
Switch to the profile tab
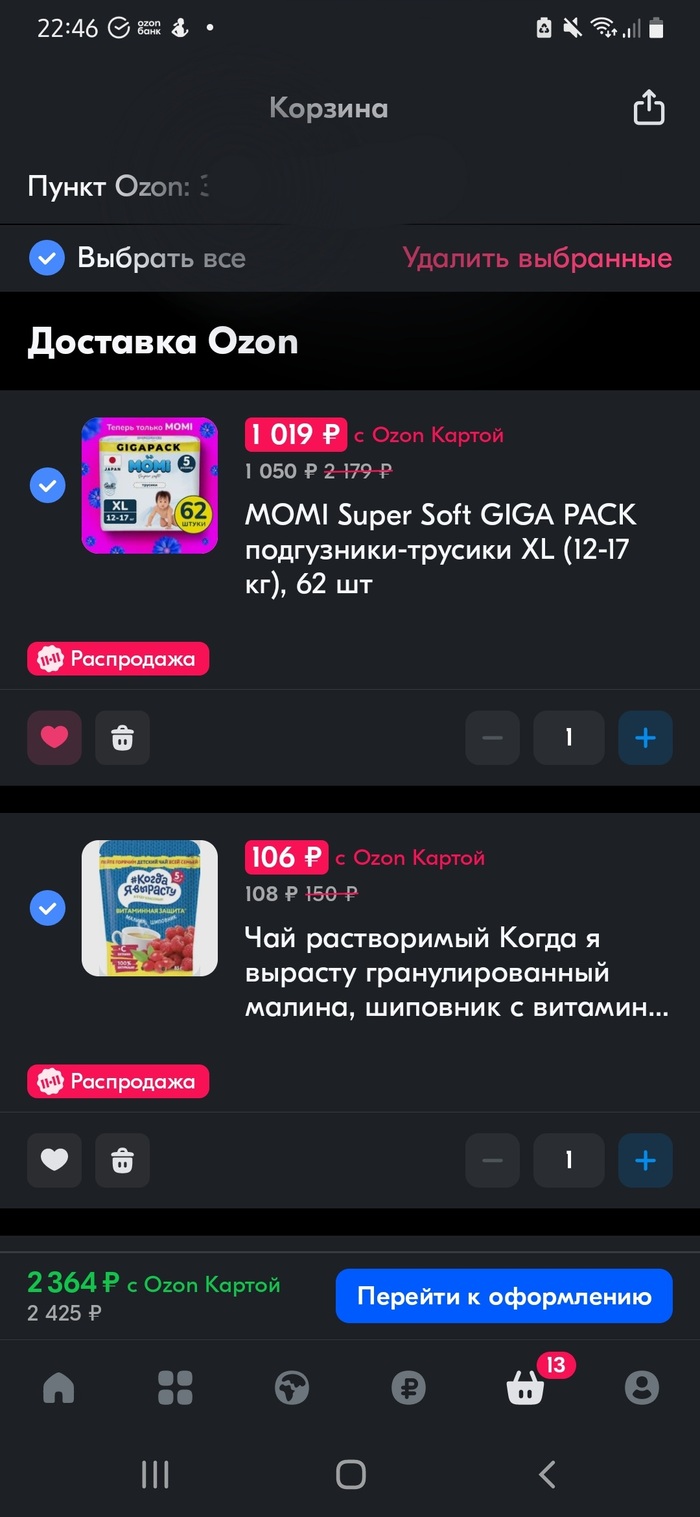coord(641,1387)
